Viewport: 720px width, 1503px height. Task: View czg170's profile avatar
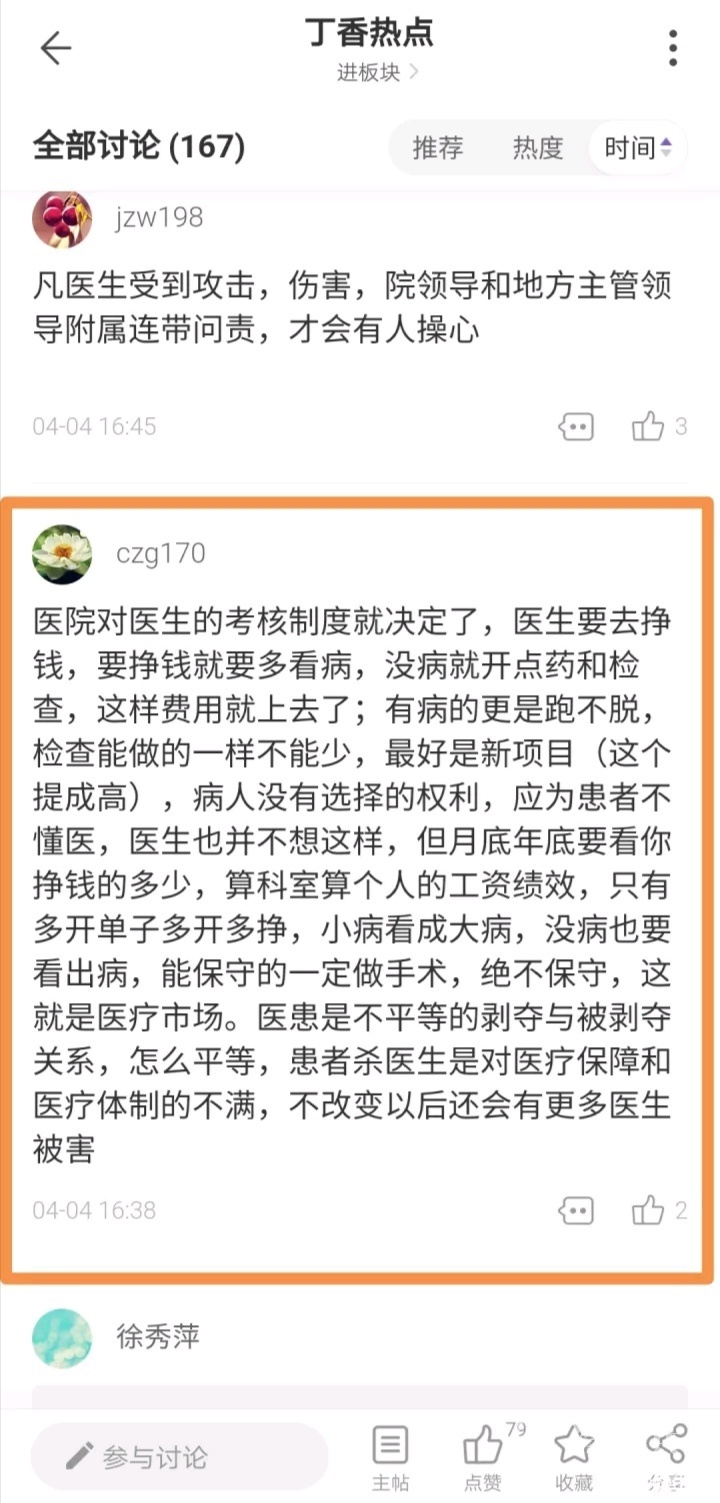[x=62, y=553]
